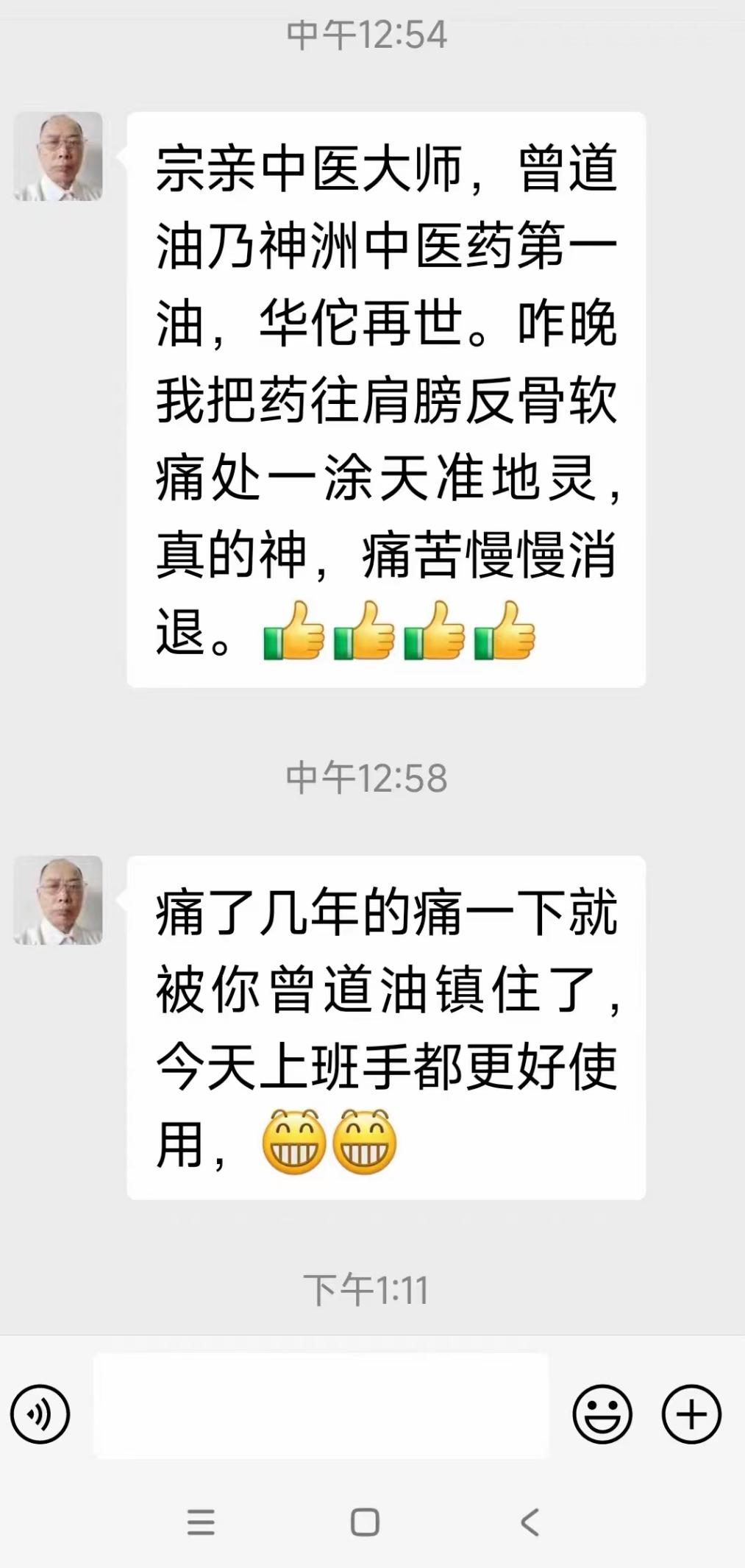The image size is (745, 1568).
Task: Open the emoji sticker panel
Action: (x=602, y=1413)
